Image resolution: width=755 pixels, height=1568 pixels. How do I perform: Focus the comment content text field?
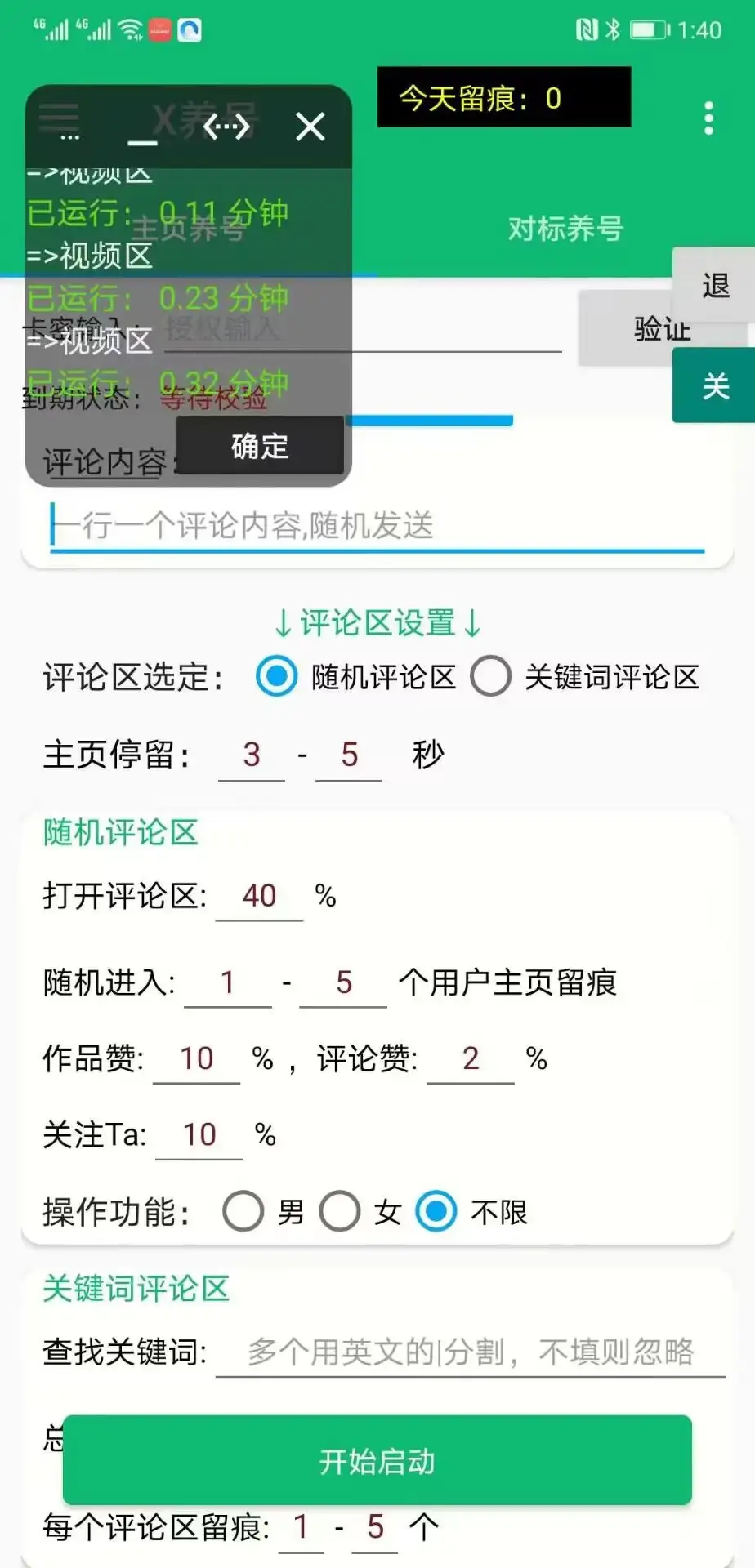click(376, 525)
